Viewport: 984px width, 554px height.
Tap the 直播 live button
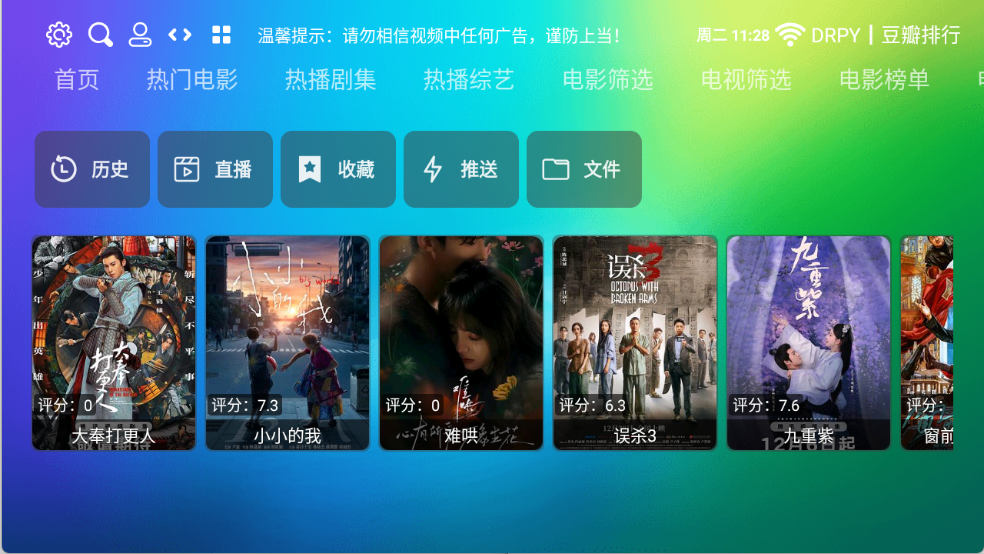click(x=215, y=170)
